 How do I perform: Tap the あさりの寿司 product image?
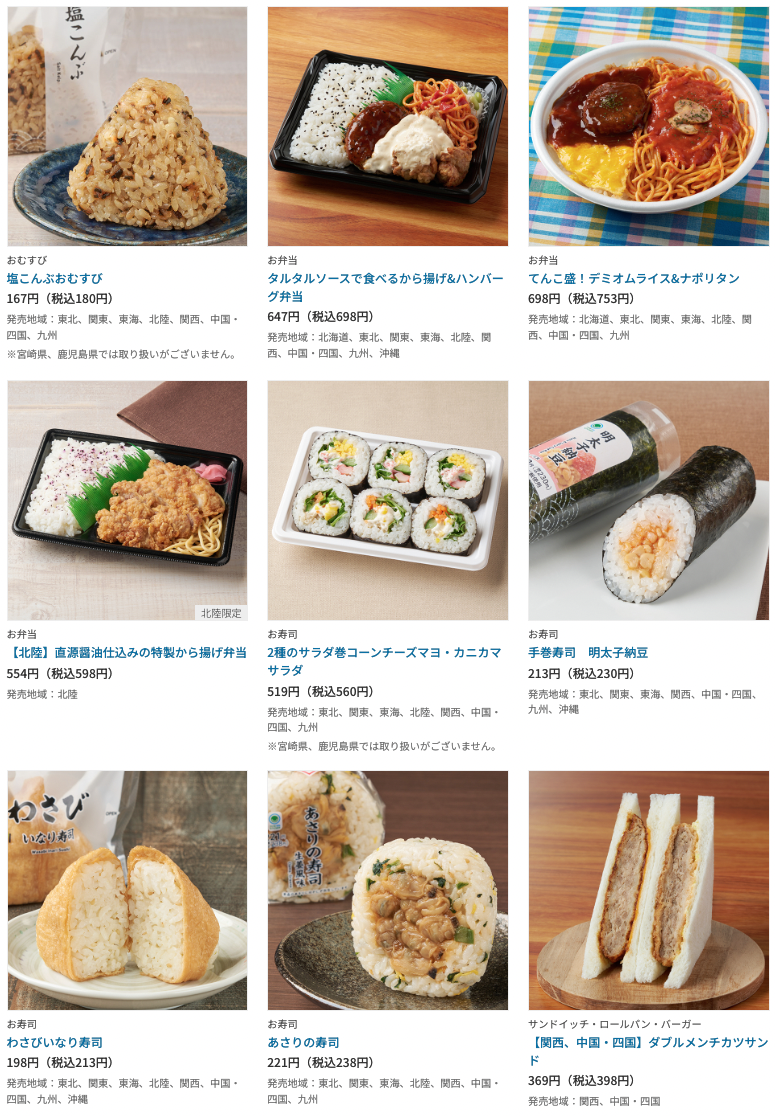387,890
